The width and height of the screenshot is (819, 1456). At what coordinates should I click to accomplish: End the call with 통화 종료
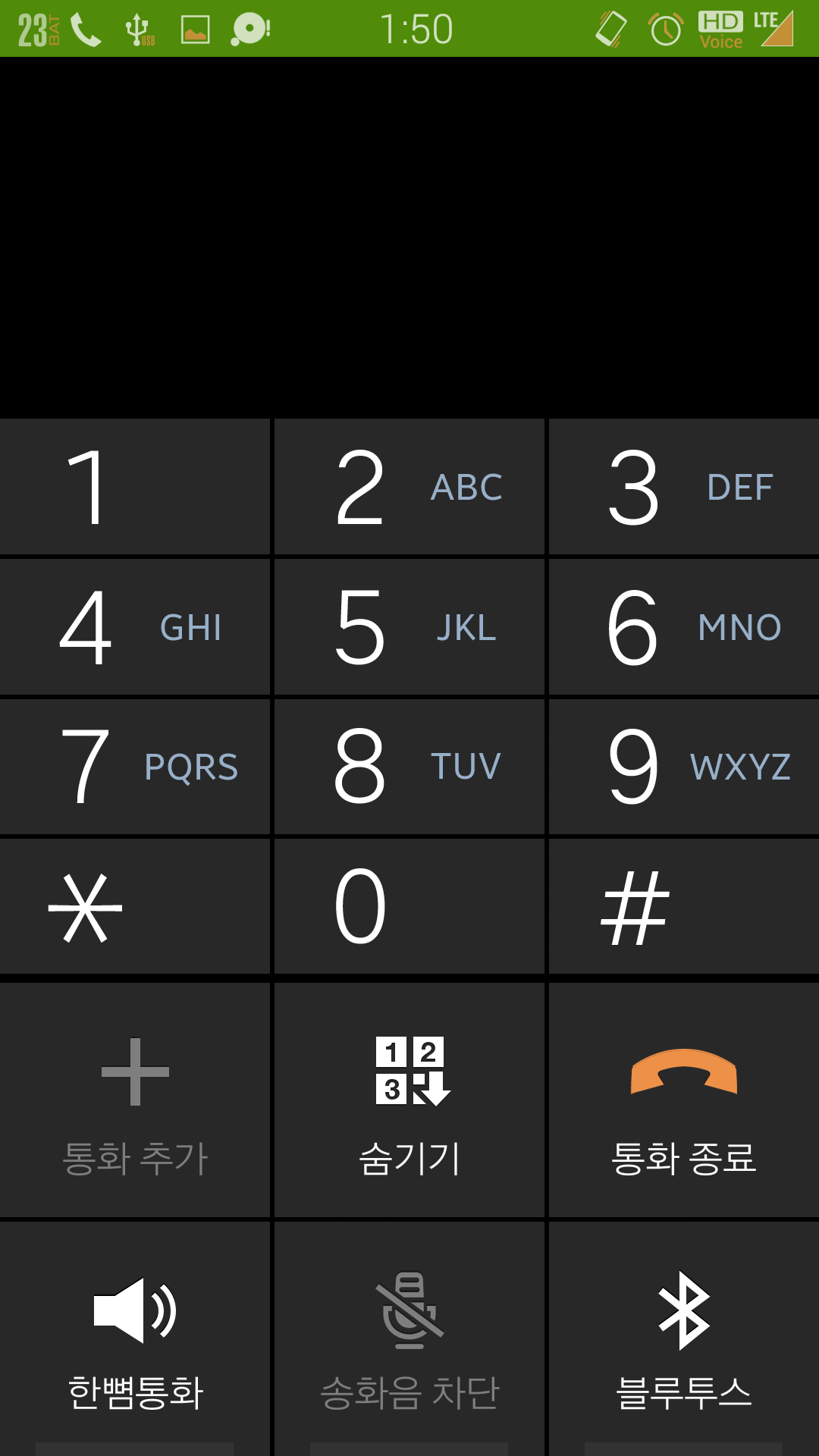tap(684, 1101)
